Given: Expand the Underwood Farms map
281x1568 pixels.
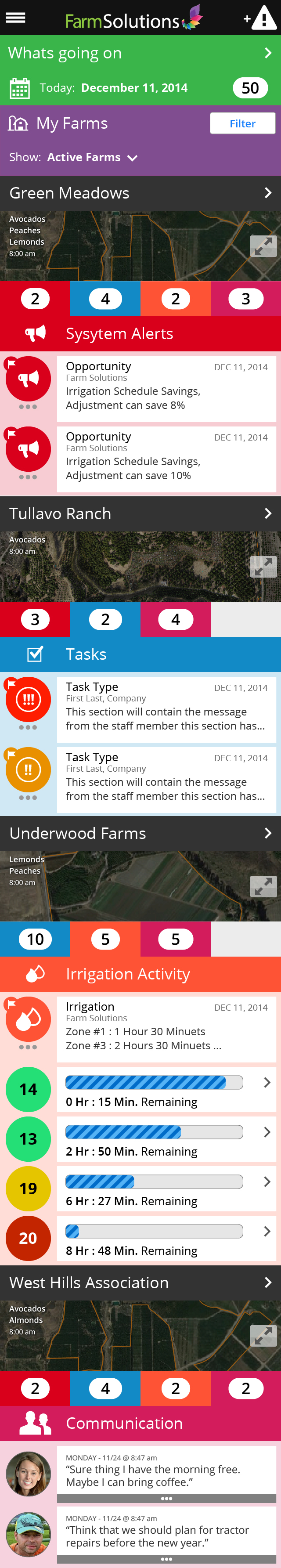Looking at the screenshot, I should pos(263,886).
